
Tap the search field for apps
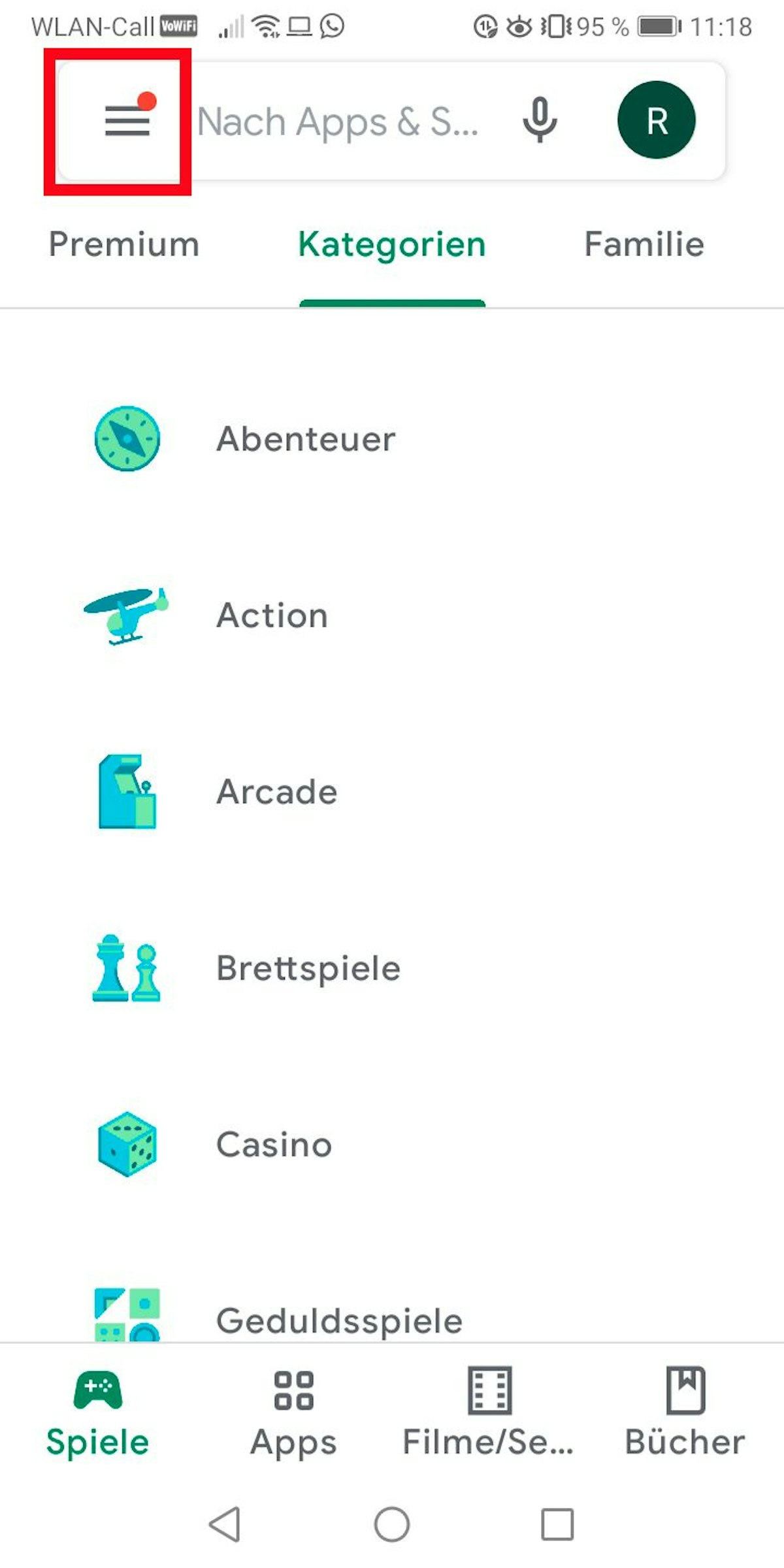tap(338, 122)
